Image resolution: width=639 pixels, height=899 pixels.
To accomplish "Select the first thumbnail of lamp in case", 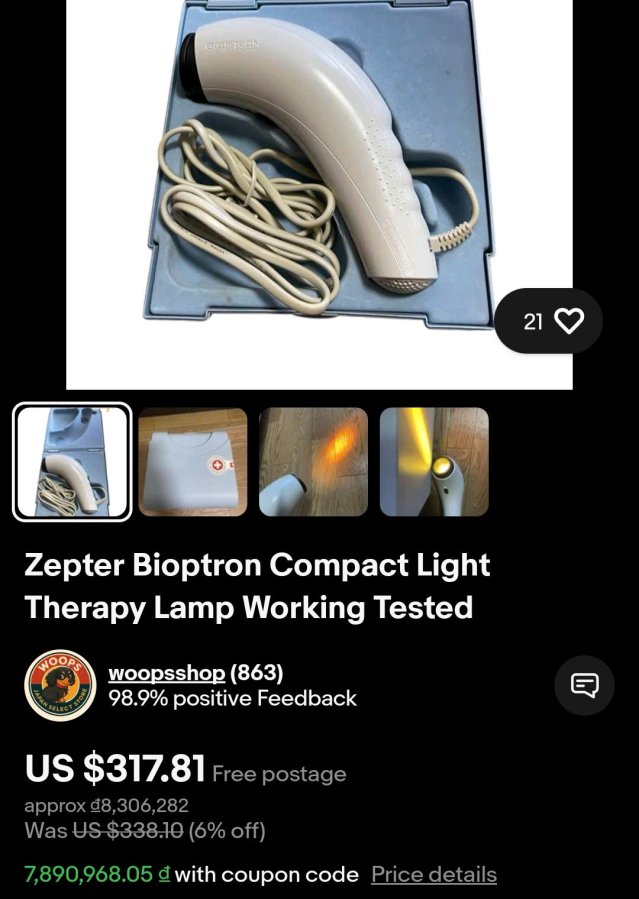I will (x=72, y=462).
